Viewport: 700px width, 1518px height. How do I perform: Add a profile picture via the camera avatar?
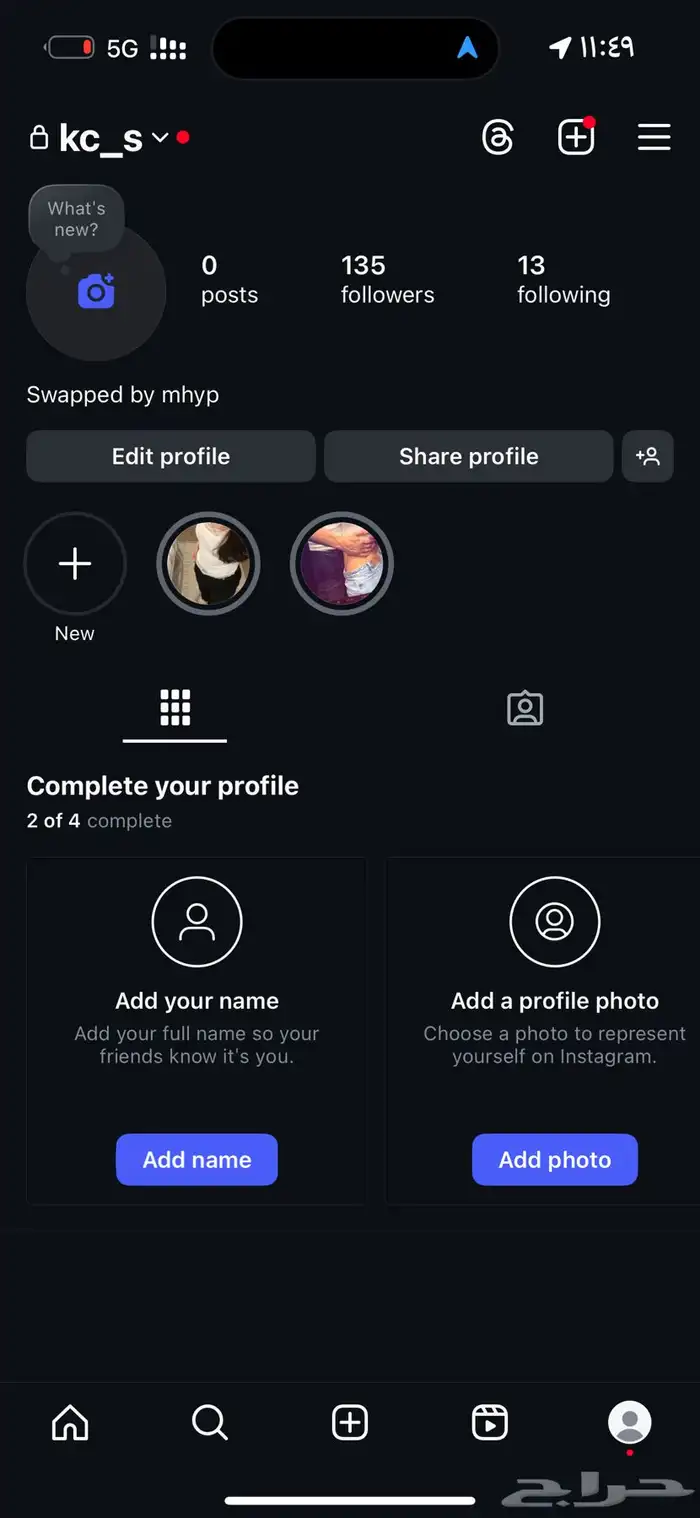(96, 291)
